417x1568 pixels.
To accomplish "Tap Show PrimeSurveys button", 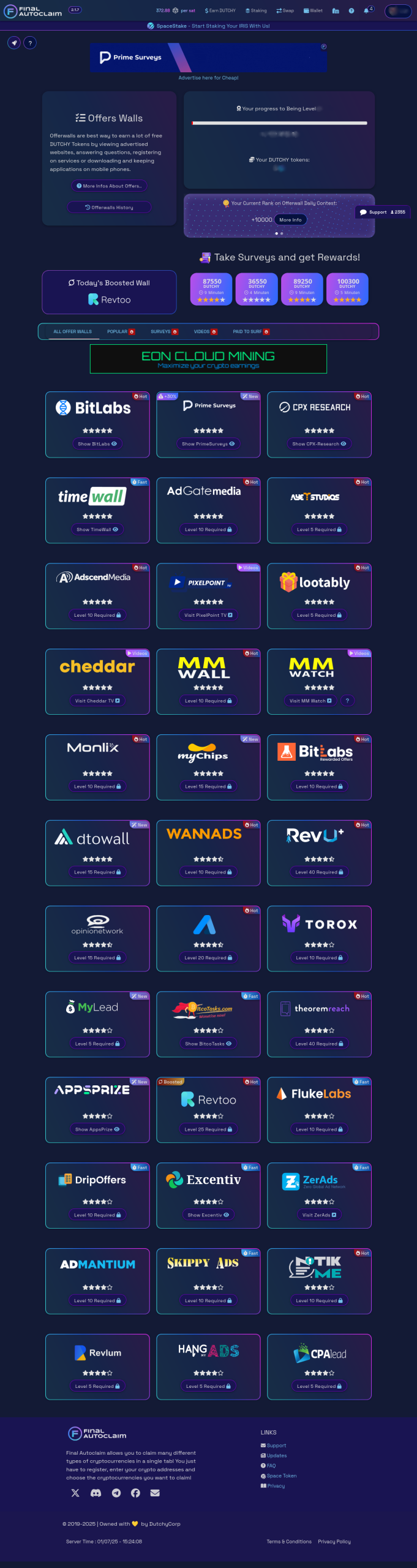I will [208, 444].
